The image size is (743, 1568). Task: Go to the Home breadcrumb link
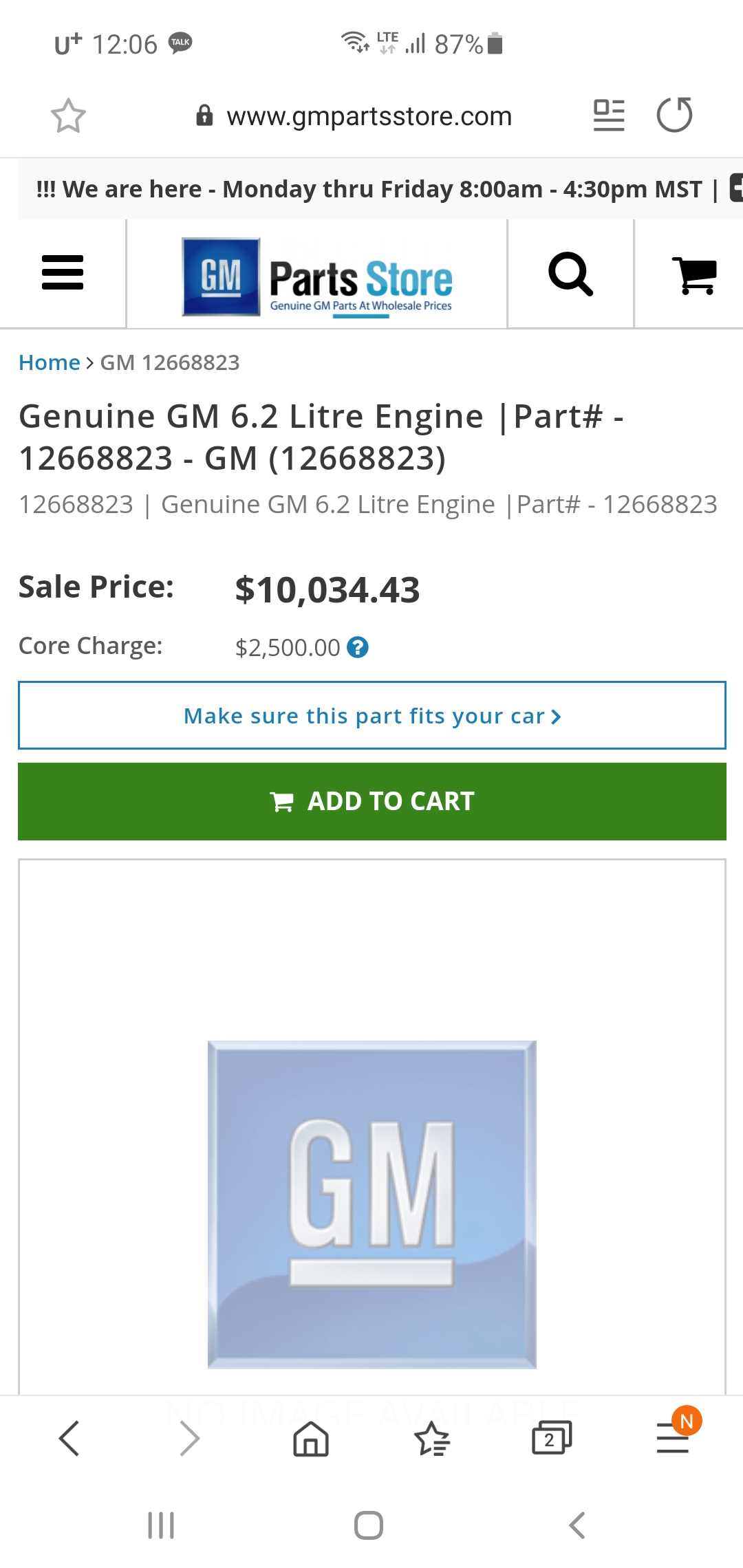click(x=50, y=362)
